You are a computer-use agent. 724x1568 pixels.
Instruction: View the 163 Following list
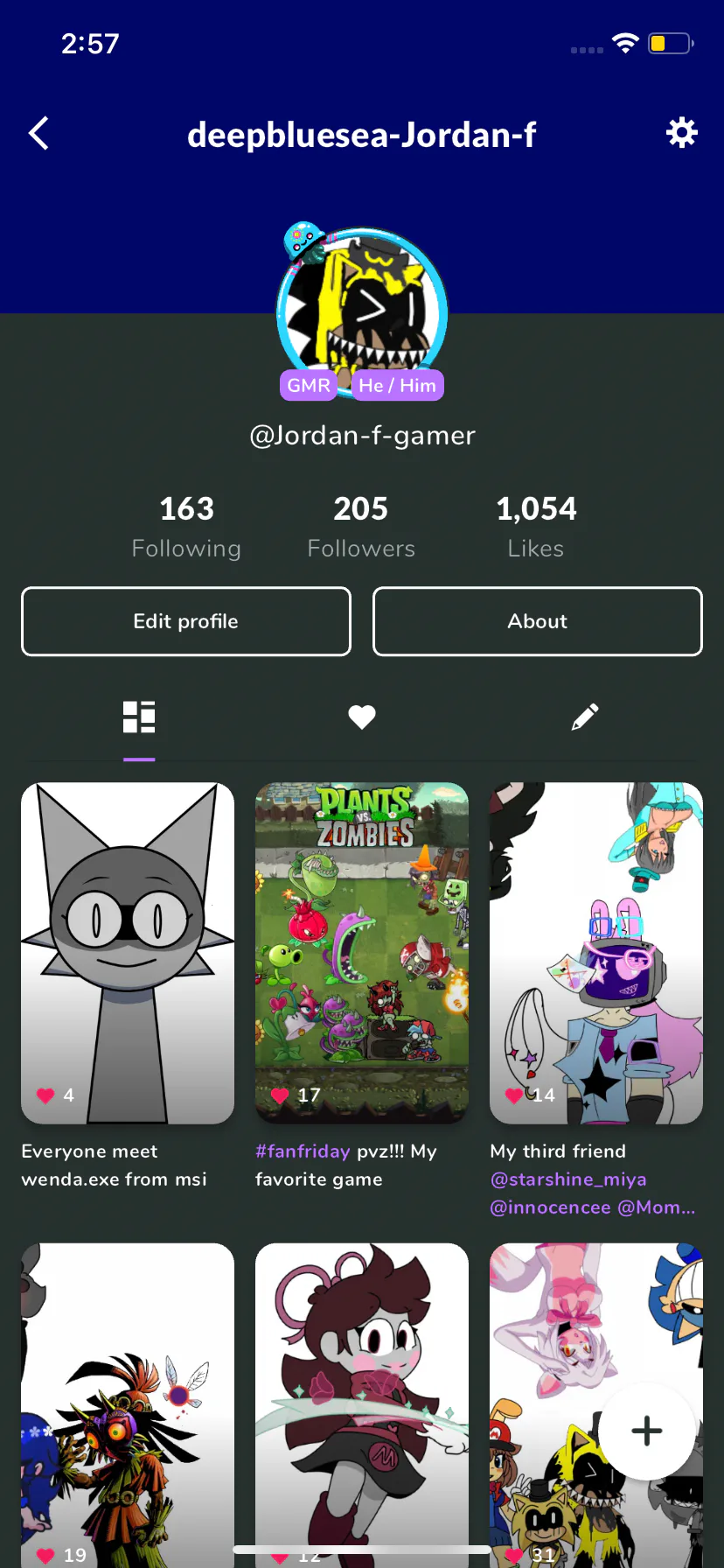[x=186, y=527]
